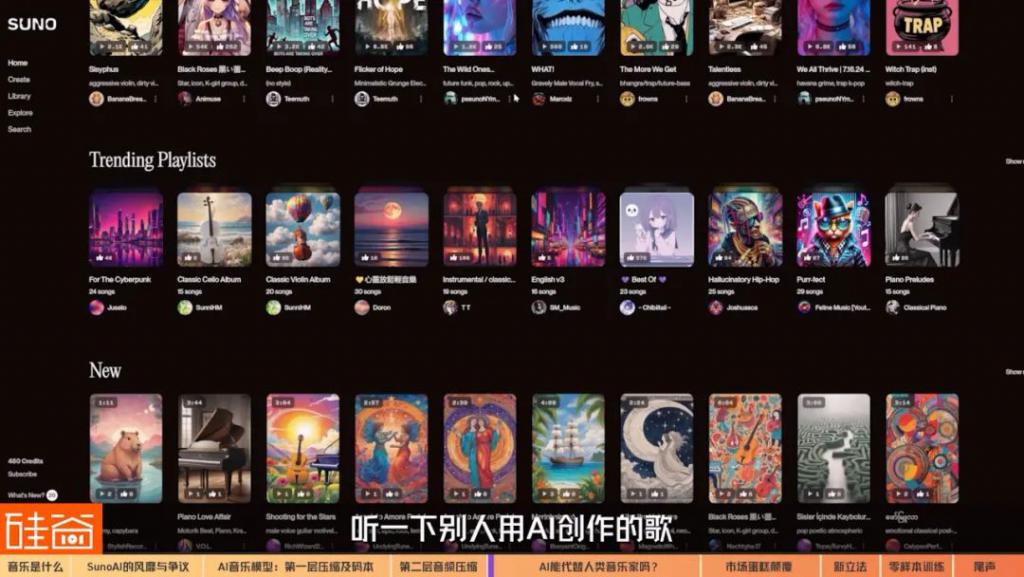Open the Home page in sidebar
Screen dimensions: 1024x577
[18, 63]
